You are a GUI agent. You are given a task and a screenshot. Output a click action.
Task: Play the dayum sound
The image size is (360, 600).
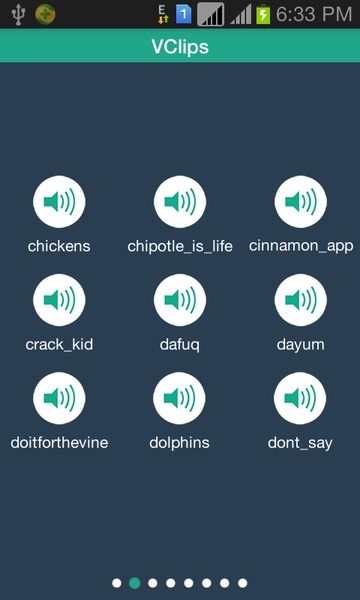pos(300,300)
